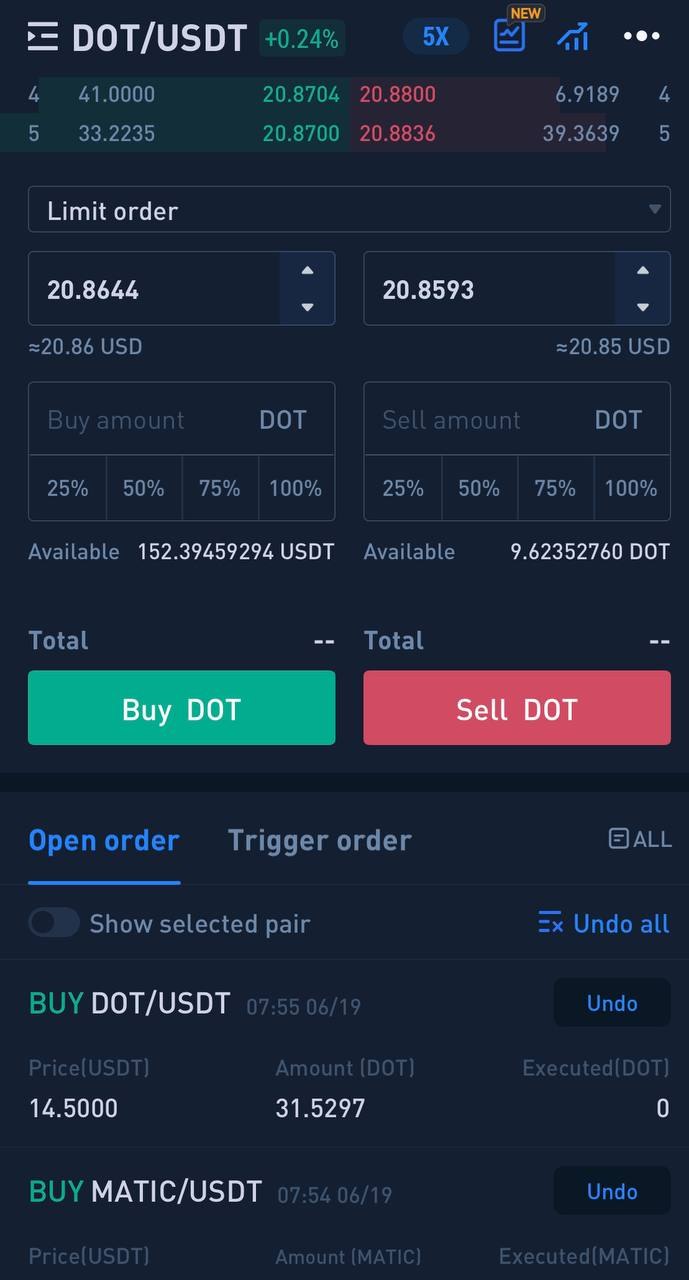This screenshot has height=1280, width=689.
Task: Open the new strategy icon with the NEW badge
Action: pos(512,33)
